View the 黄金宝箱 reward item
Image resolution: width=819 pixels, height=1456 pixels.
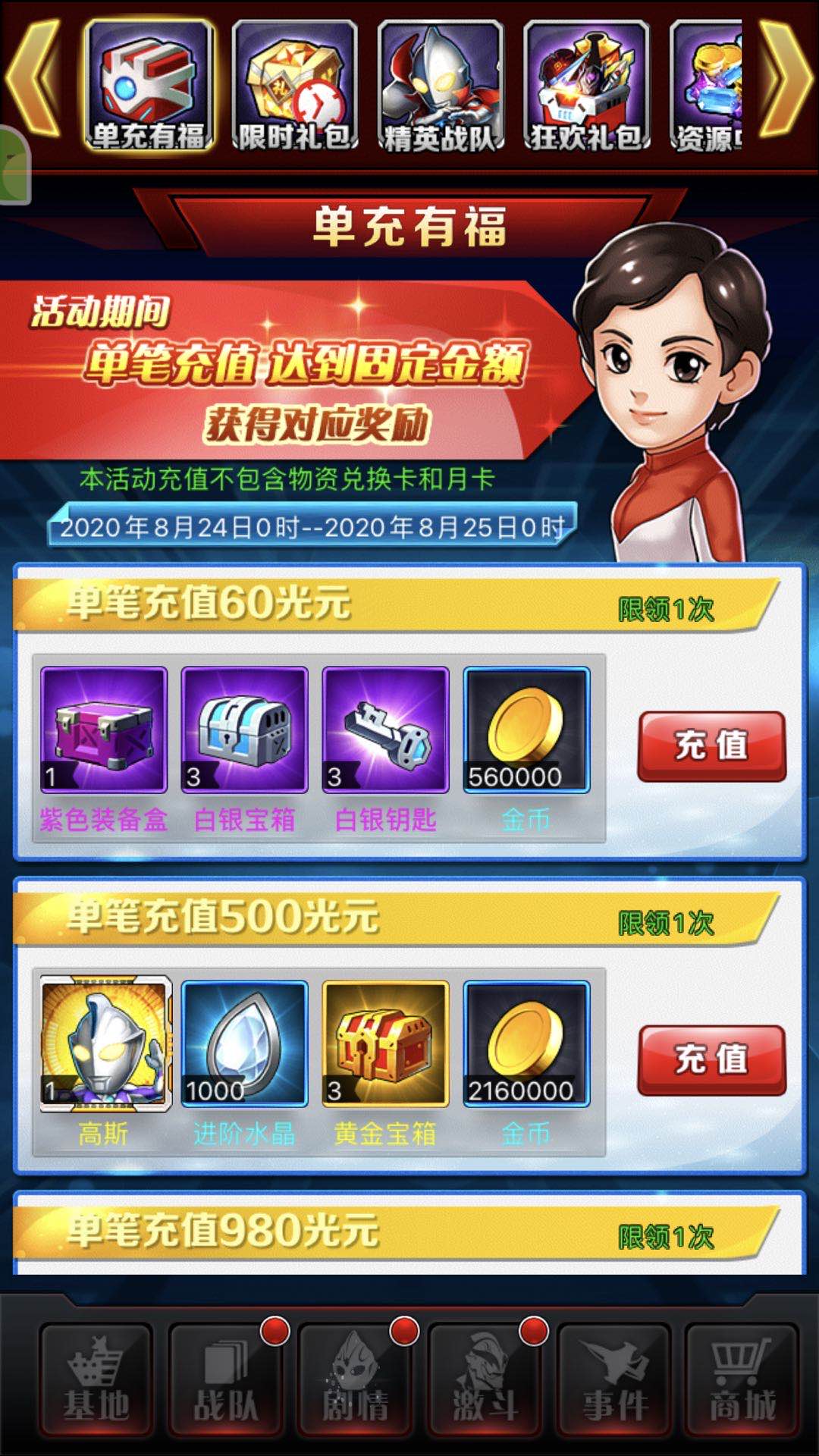[x=385, y=1043]
